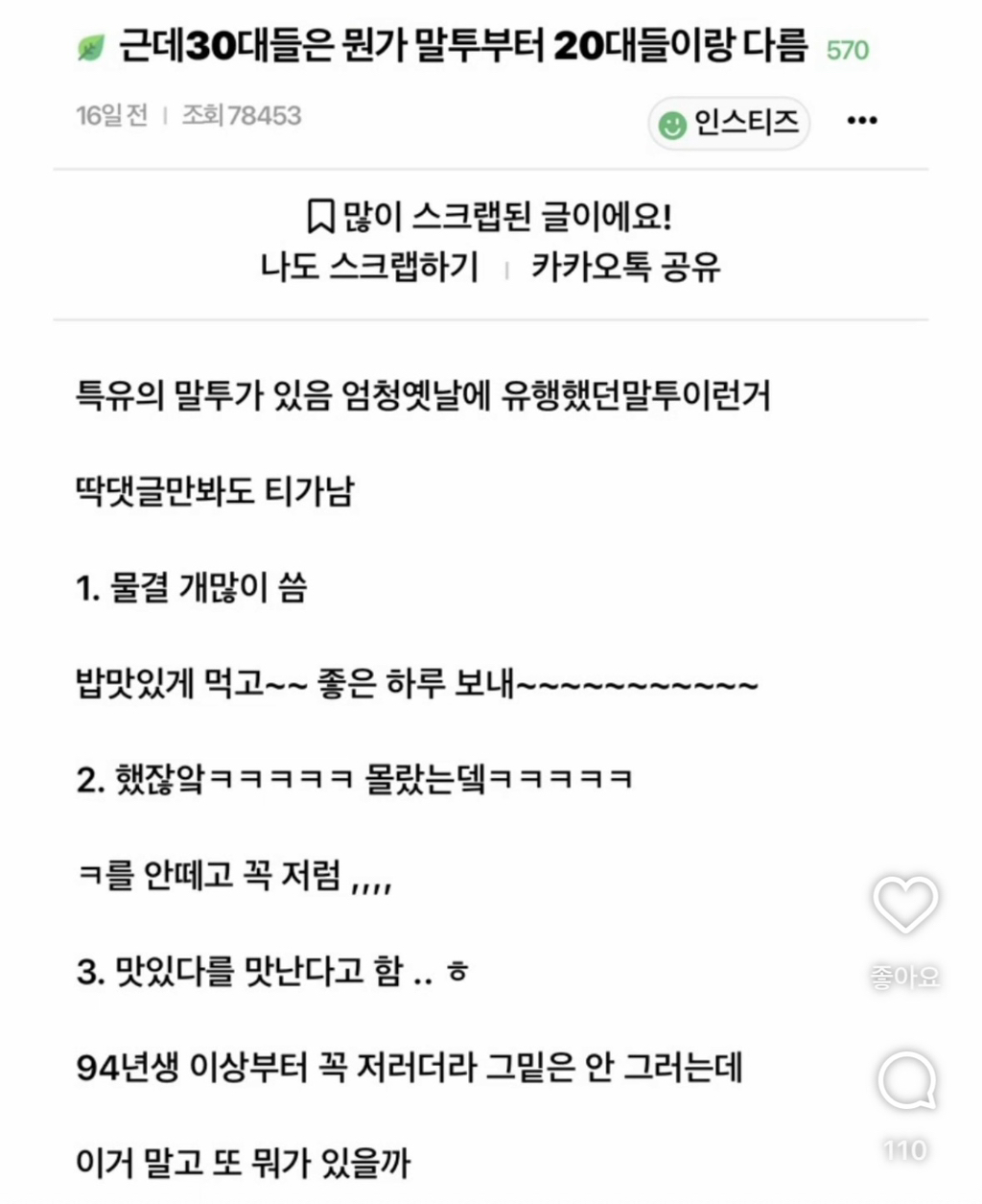Screen dimensions: 982x1204
Task: Click the green smiley icon on the 인스티즈 badge
Action: click(671, 122)
